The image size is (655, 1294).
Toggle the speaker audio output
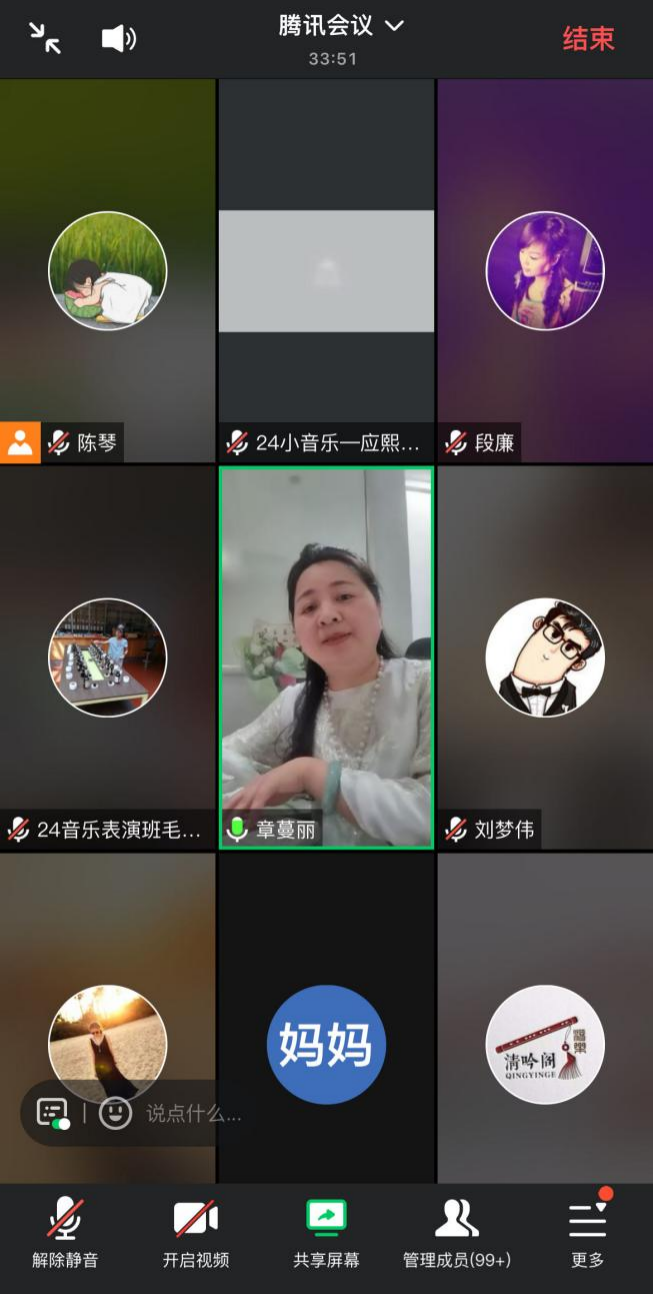[118, 39]
